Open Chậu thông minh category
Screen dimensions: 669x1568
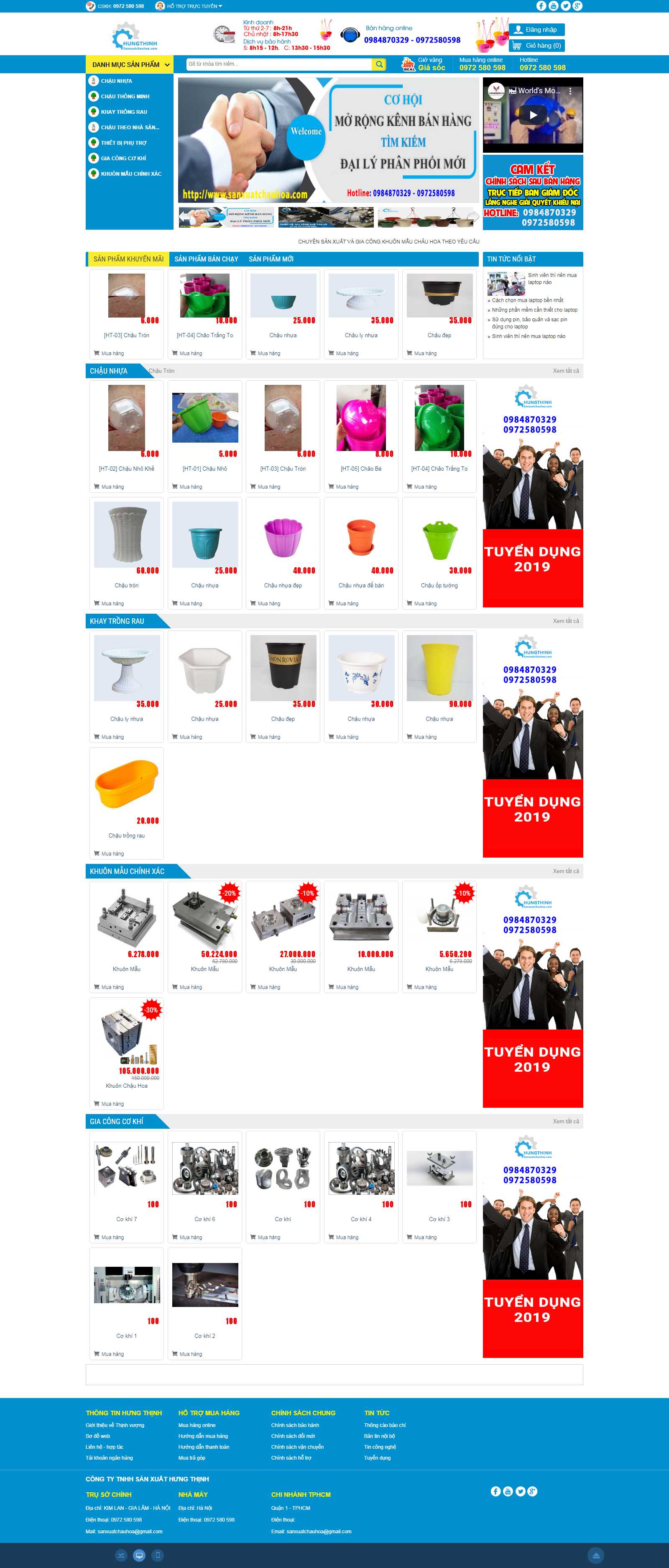click(125, 96)
